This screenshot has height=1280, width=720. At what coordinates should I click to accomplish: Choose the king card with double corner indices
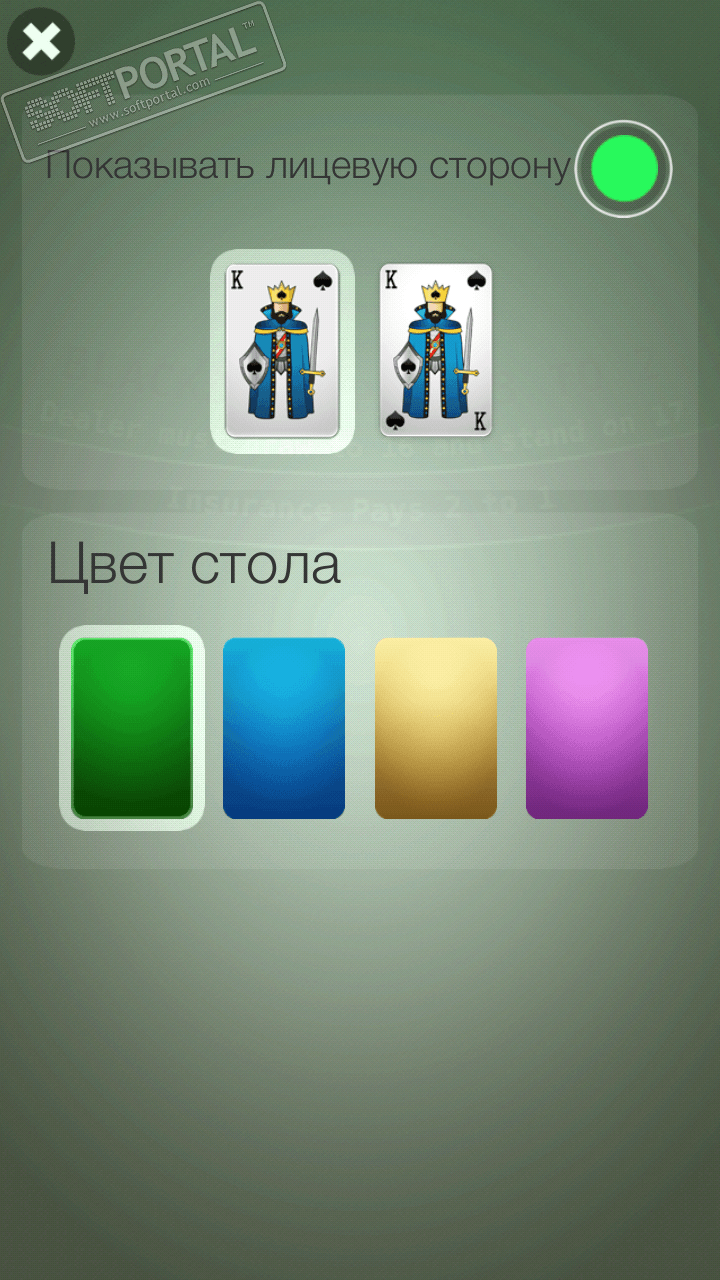[436, 350]
